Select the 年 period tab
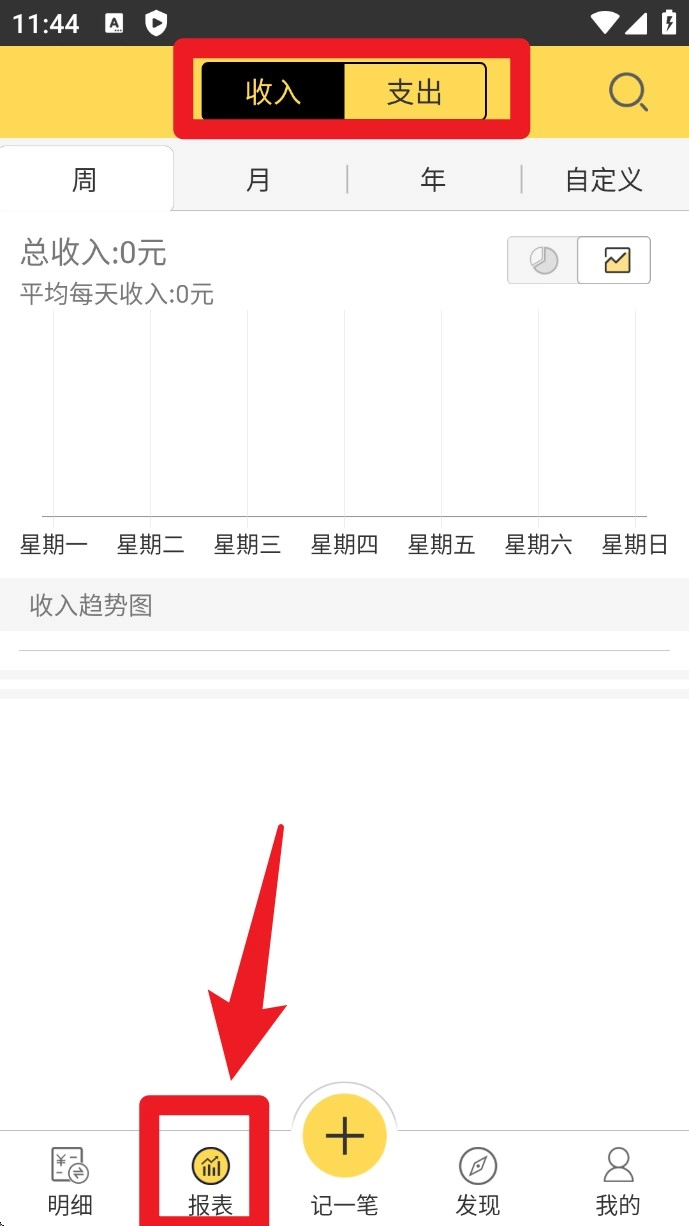689x1226 pixels. point(433,180)
